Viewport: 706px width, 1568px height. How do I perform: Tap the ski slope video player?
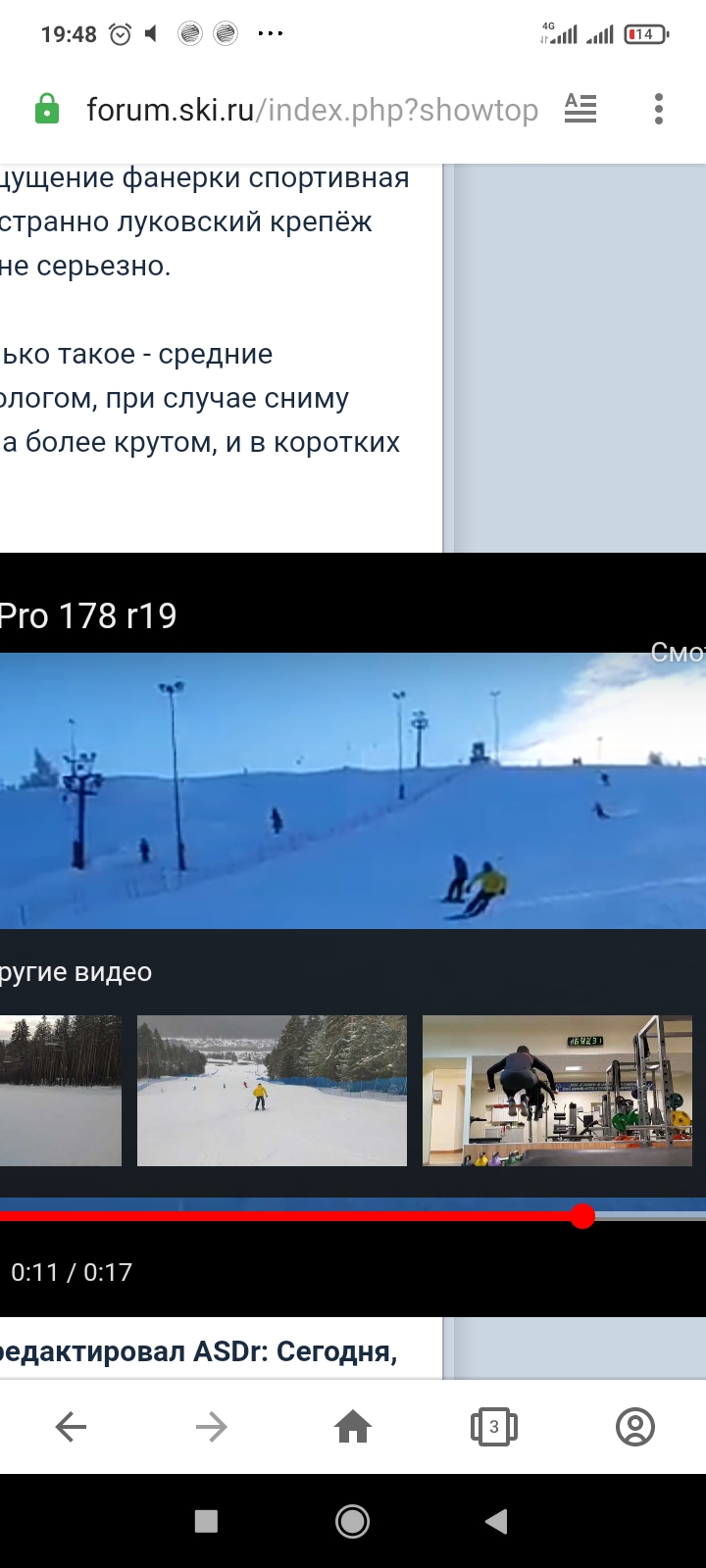tap(353, 791)
